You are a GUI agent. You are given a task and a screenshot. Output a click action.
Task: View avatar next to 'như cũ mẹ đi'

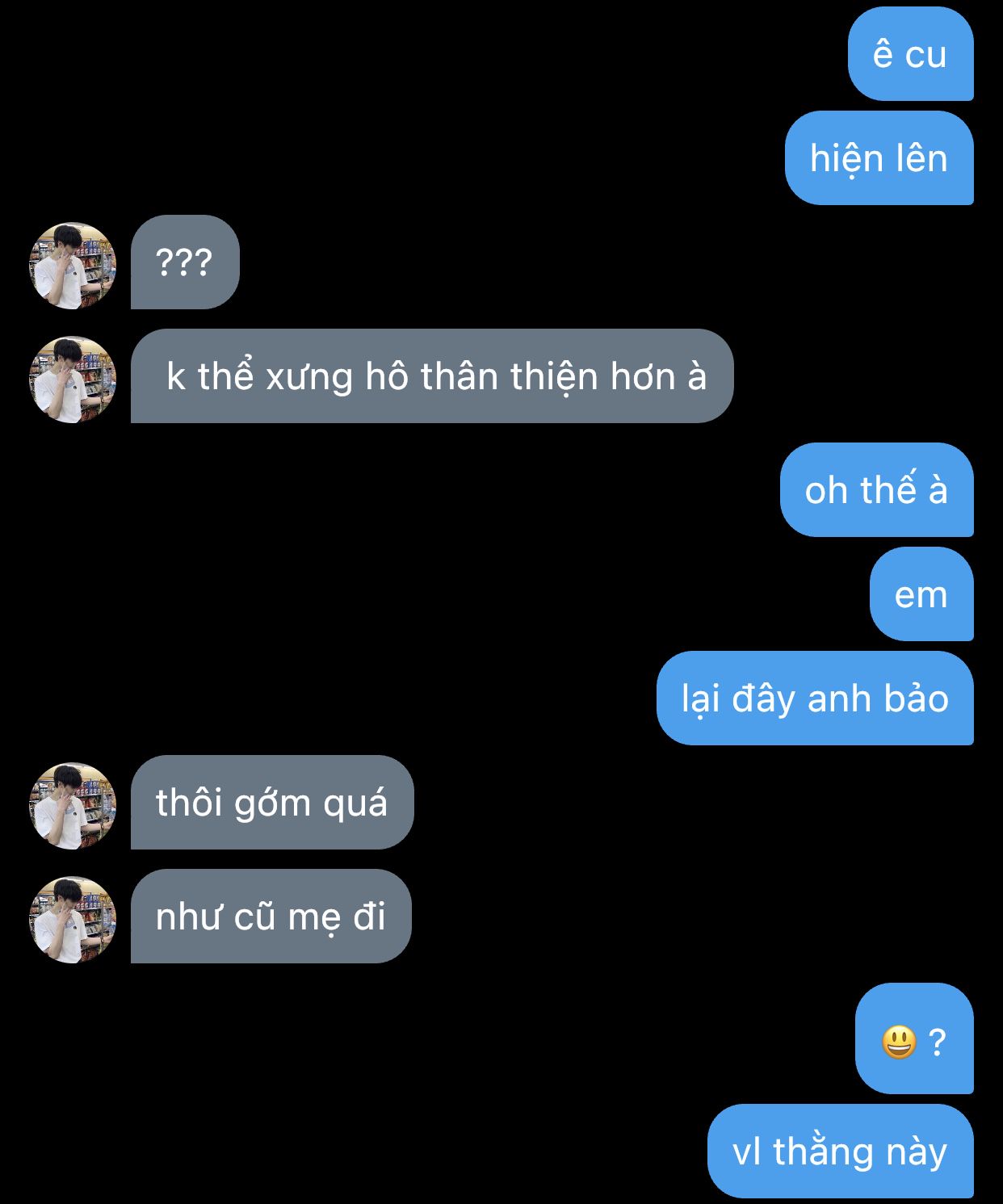click(x=73, y=920)
